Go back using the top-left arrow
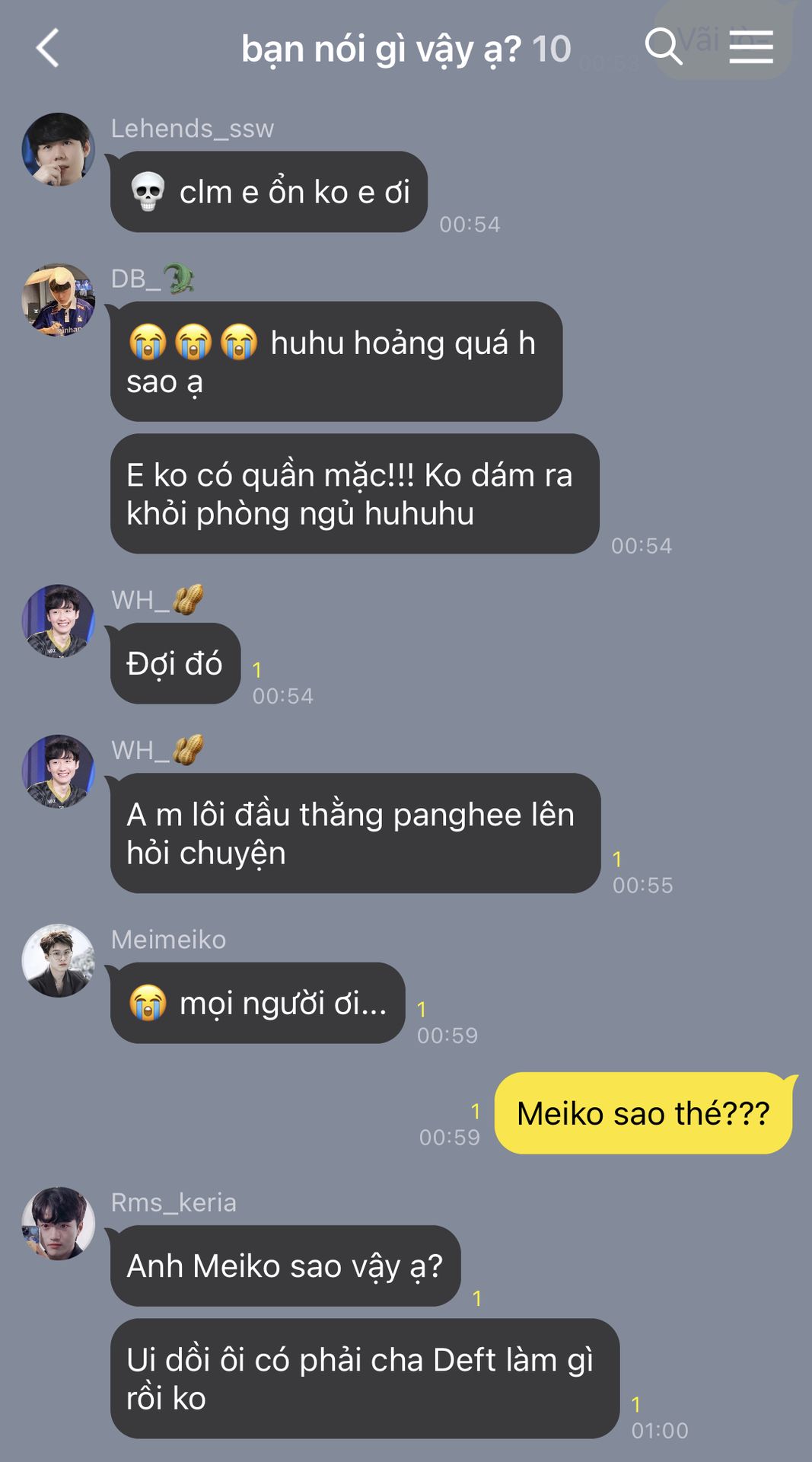The height and width of the screenshot is (1462, 812). (x=48, y=48)
